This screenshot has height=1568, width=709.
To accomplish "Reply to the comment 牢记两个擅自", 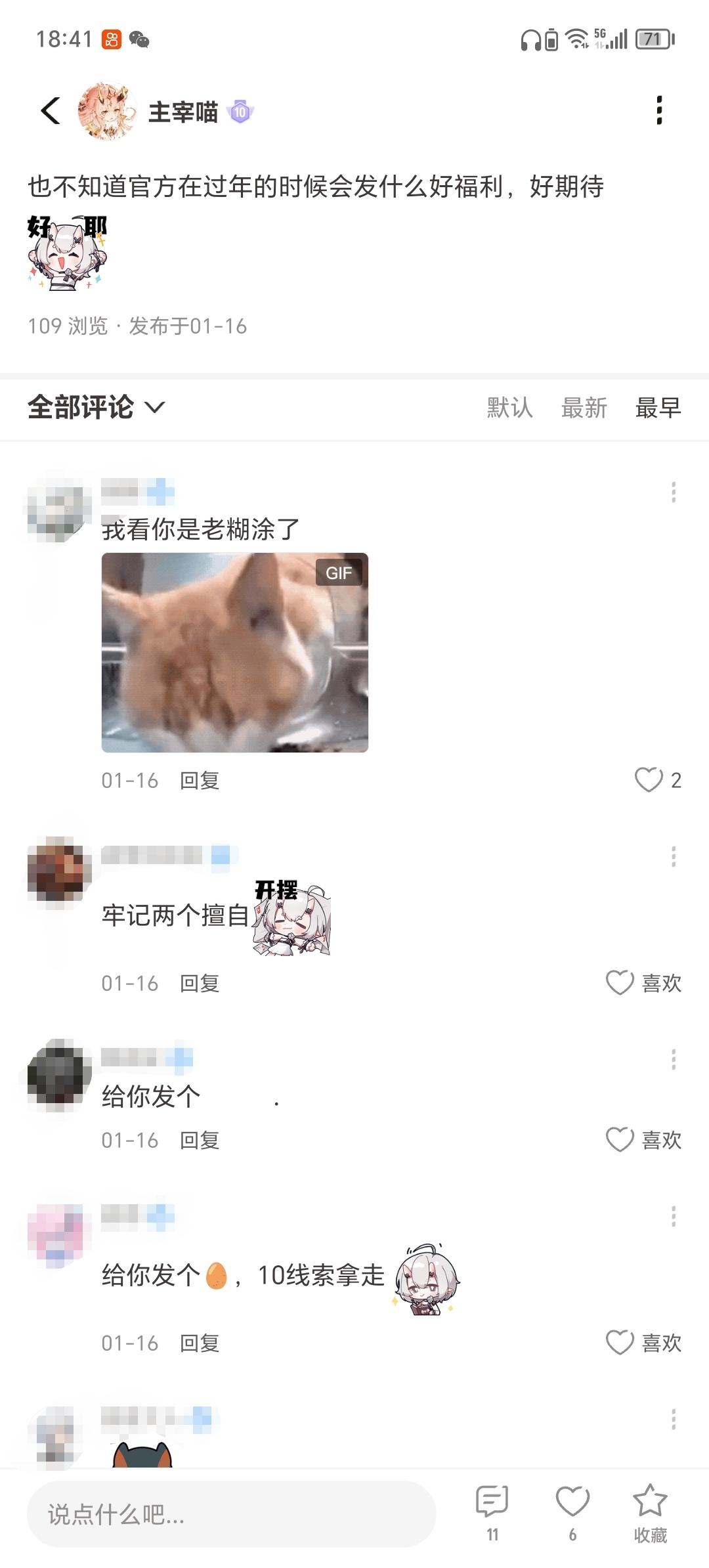I will click(x=200, y=983).
